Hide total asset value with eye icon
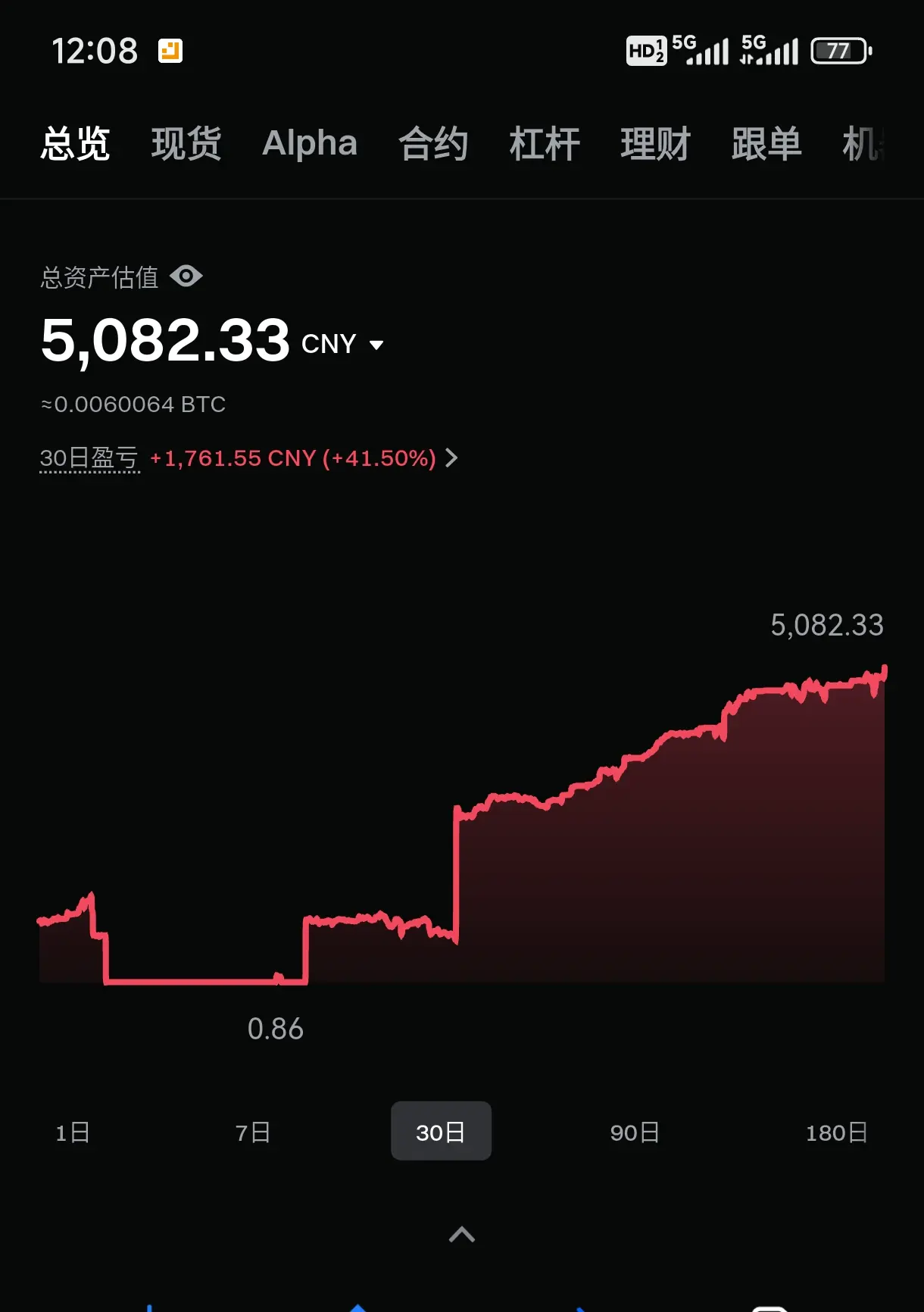This screenshot has width=924, height=1312. 186,276
